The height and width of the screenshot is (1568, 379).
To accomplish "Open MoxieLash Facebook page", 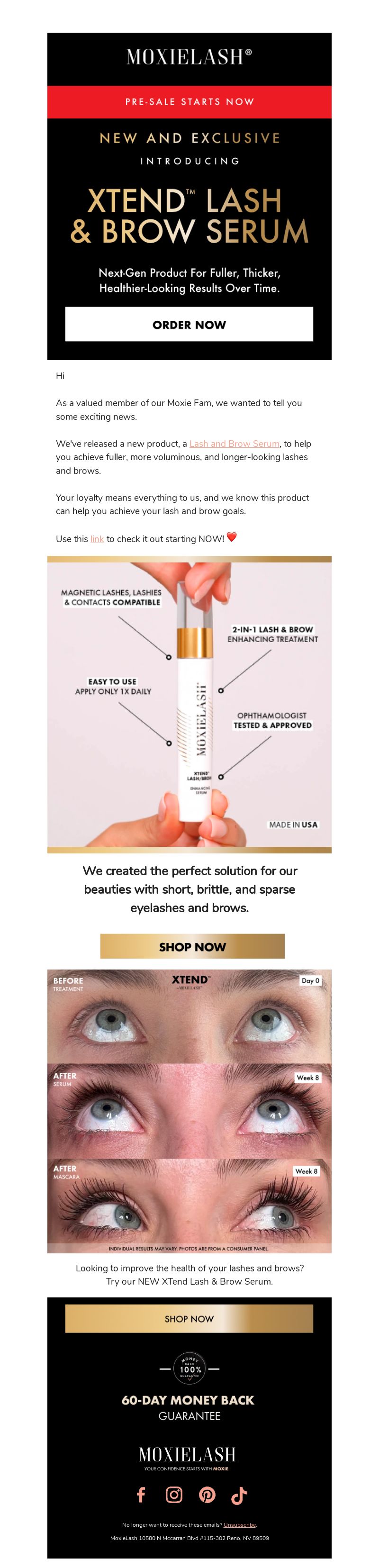I will [x=141, y=1495].
